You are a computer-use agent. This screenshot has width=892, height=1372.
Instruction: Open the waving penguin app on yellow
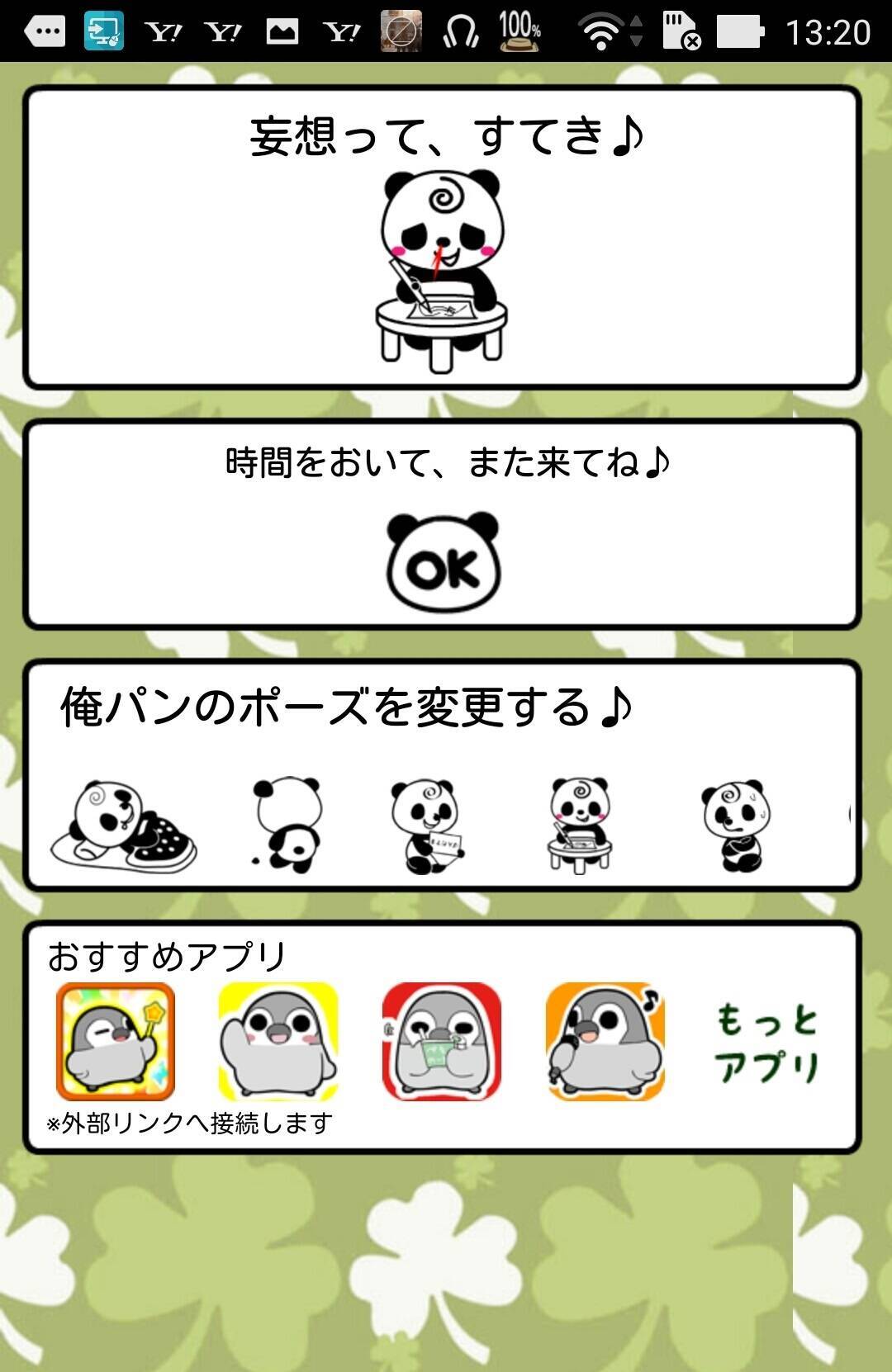[x=278, y=1041]
